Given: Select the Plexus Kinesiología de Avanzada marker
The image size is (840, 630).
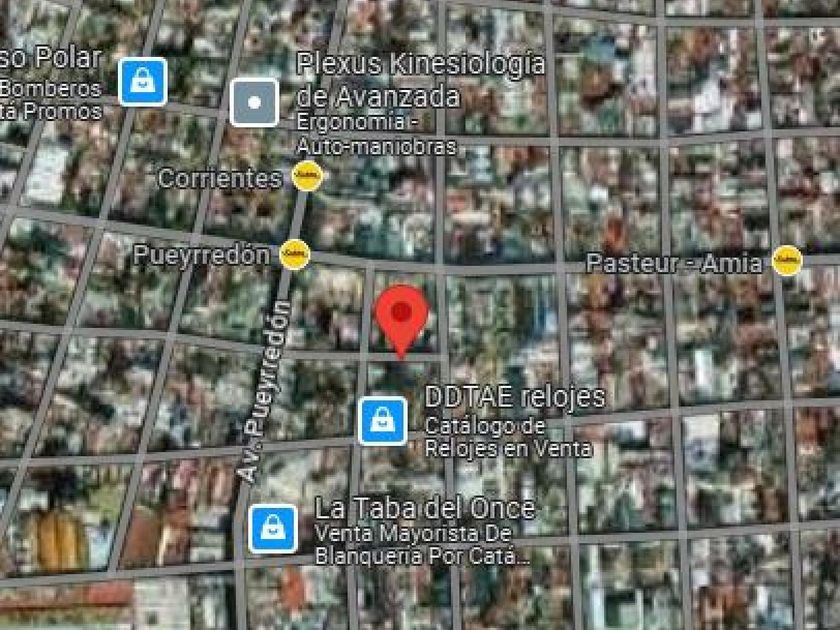Looking at the screenshot, I should [254, 102].
